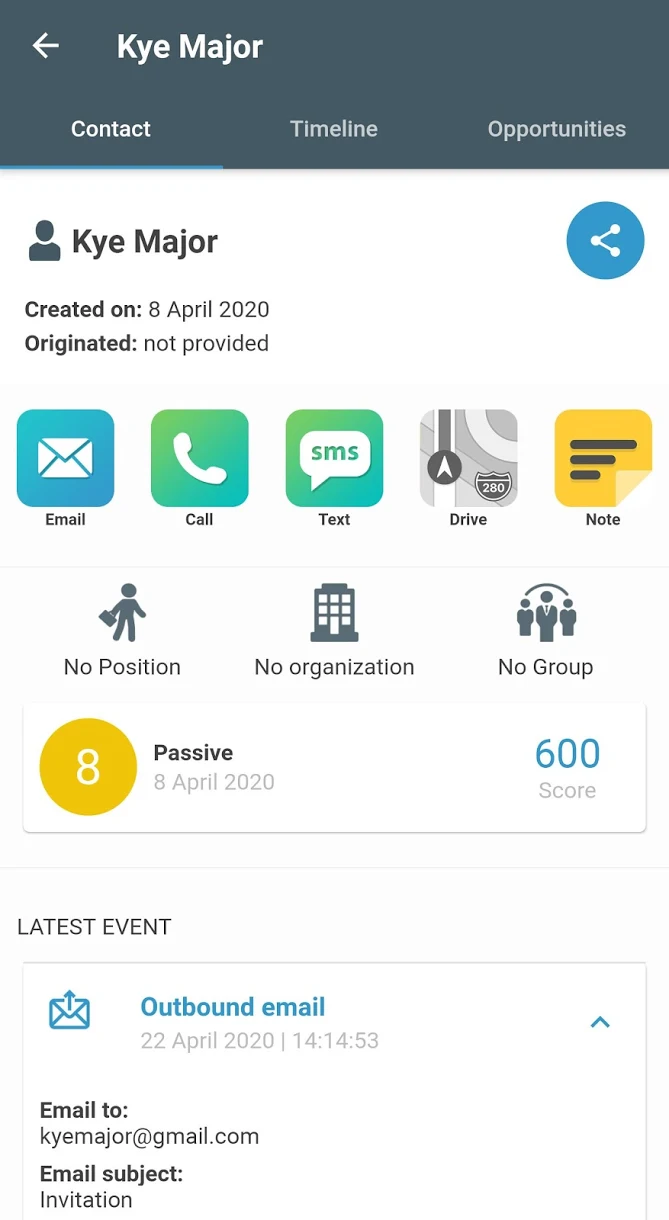The height and width of the screenshot is (1220, 669).
Task: Set the contact's position
Action: click(122, 631)
